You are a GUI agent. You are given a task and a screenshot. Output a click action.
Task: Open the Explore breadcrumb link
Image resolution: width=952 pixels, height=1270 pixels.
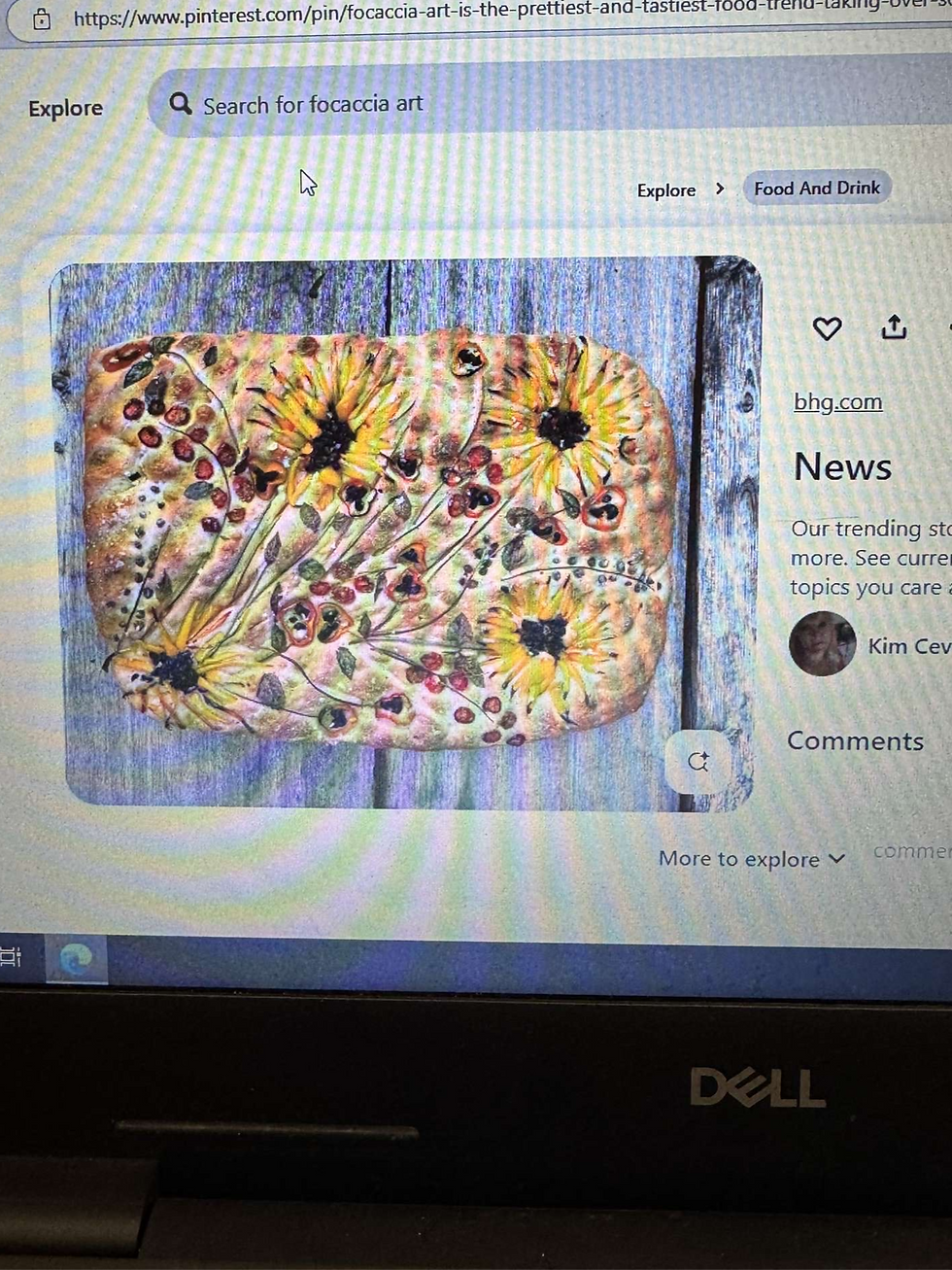pyautogui.click(x=666, y=190)
